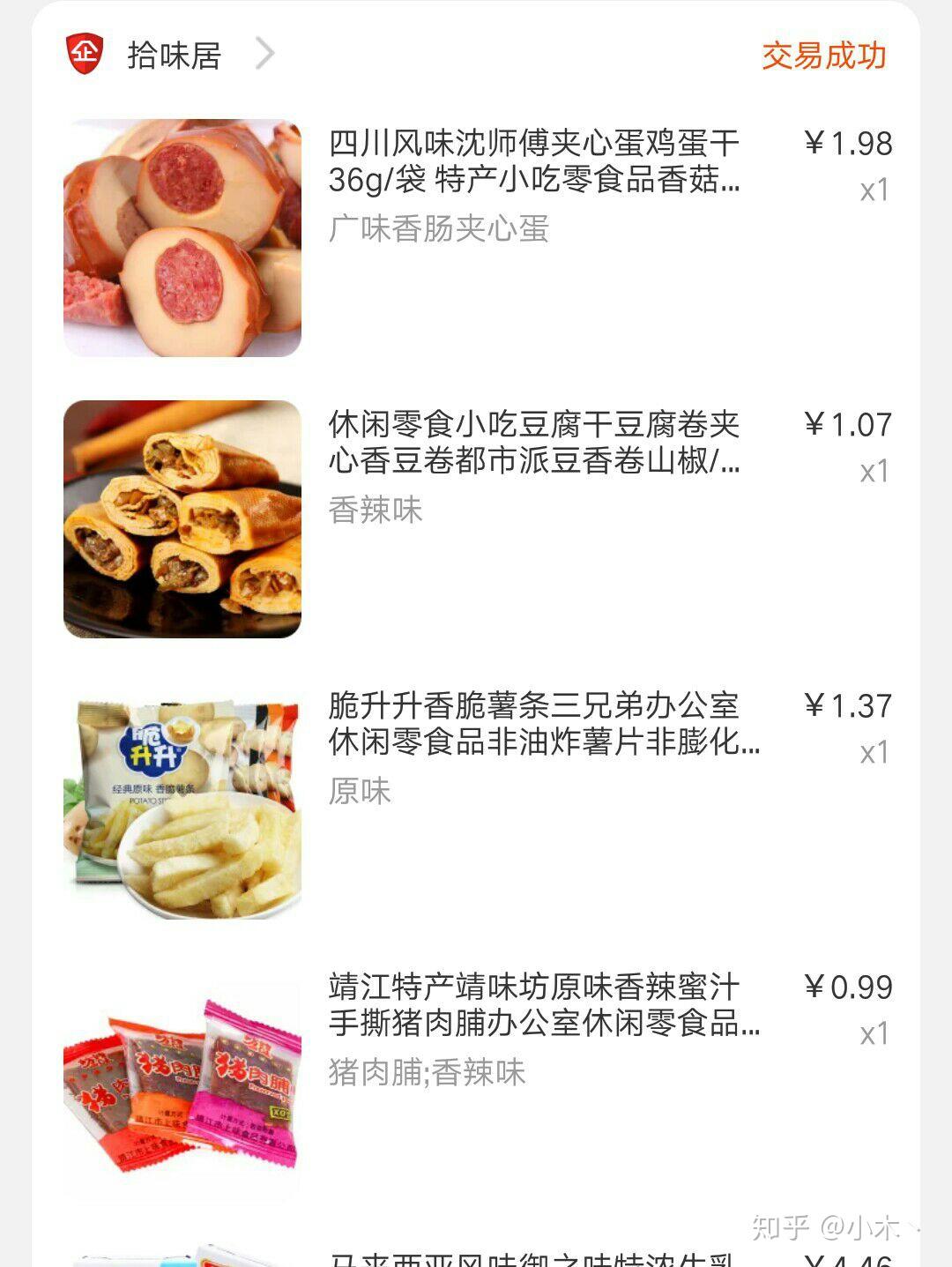View the 豆腐卷 tofu roll product image
The image size is (952, 1267).
click(181, 518)
